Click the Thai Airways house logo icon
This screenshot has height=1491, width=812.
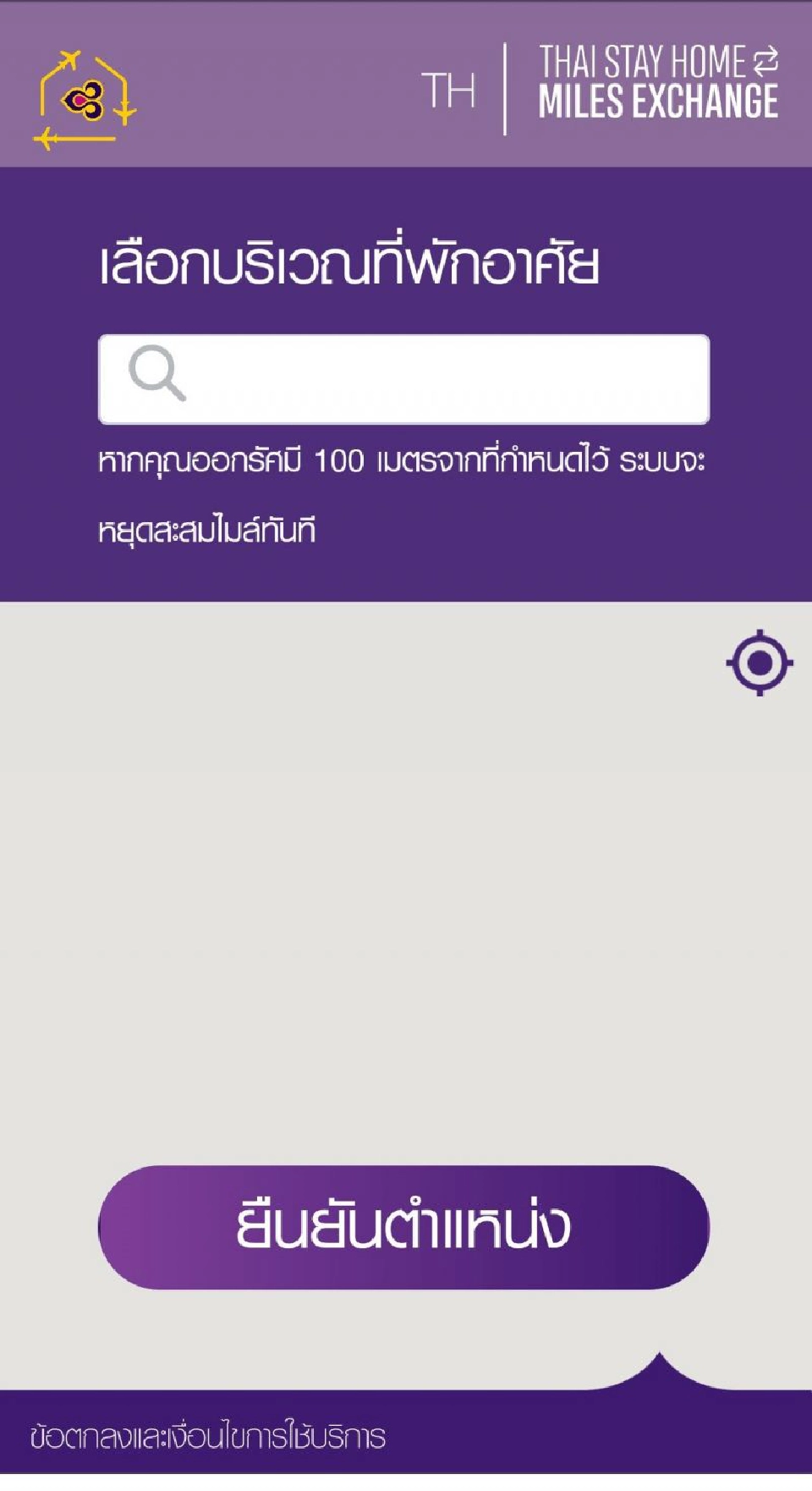pyautogui.click(x=85, y=95)
